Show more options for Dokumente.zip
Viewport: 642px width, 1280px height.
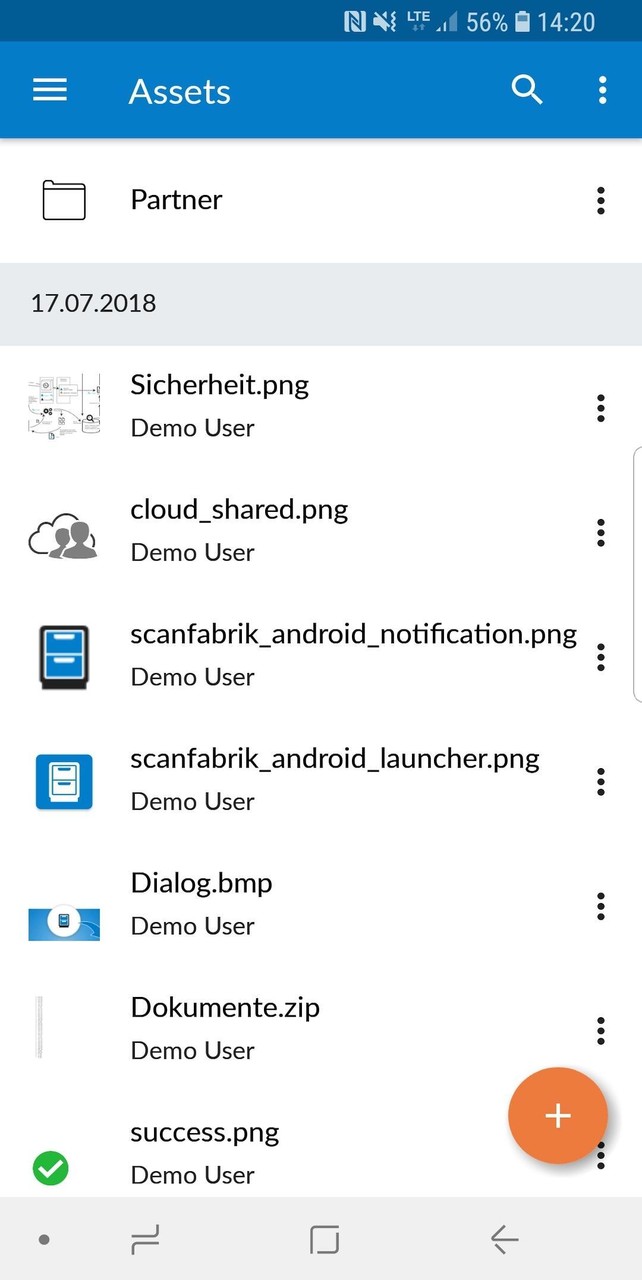601,1030
